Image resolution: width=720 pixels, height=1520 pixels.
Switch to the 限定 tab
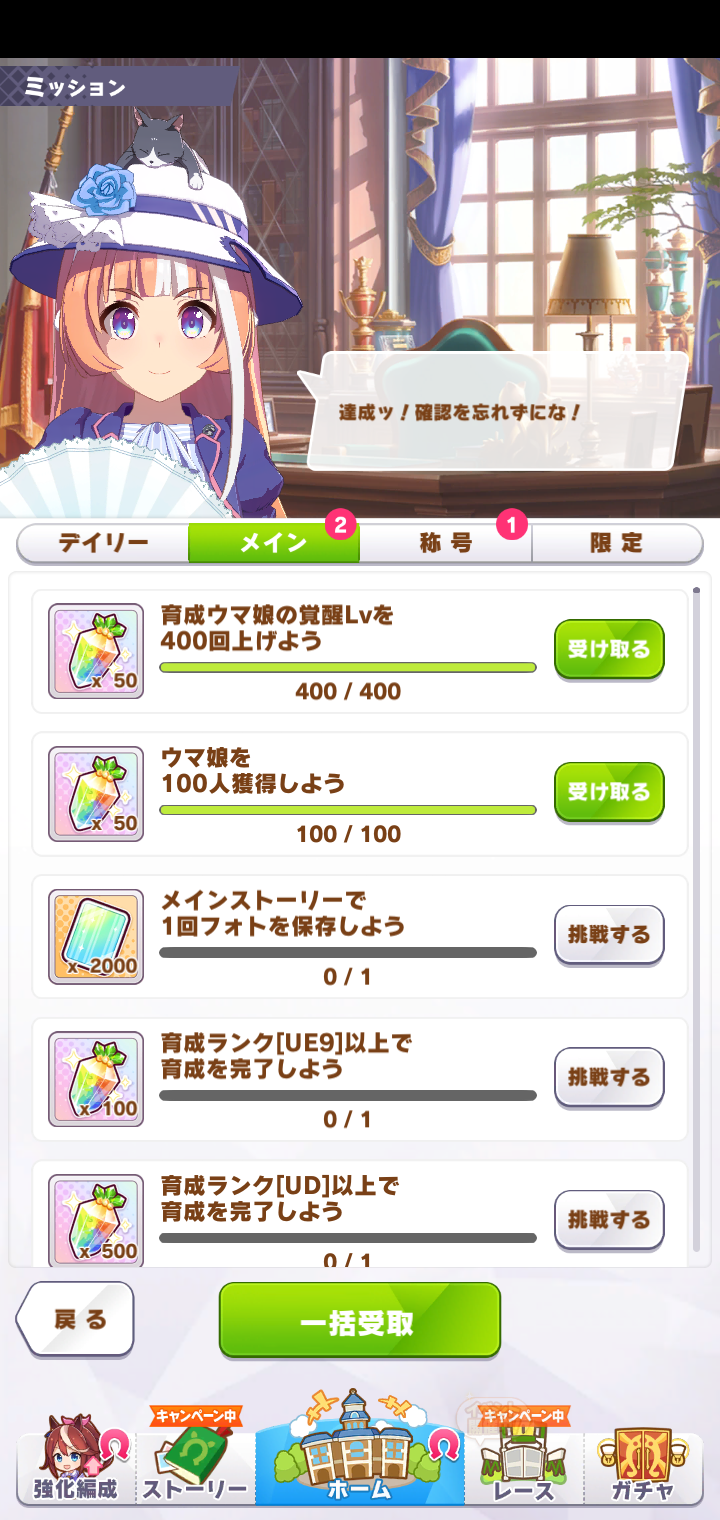click(x=616, y=543)
